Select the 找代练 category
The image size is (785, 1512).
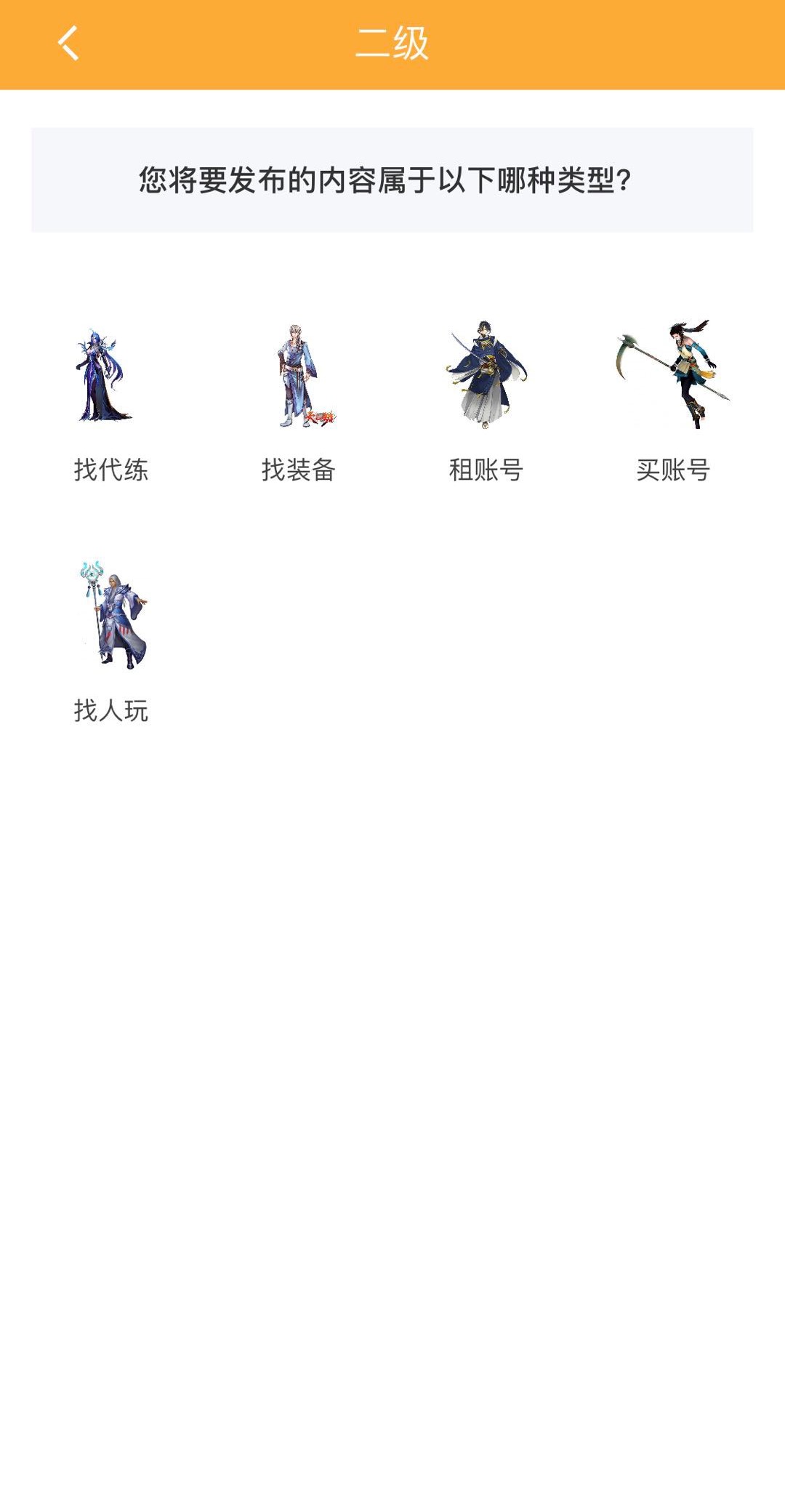pyautogui.click(x=110, y=401)
